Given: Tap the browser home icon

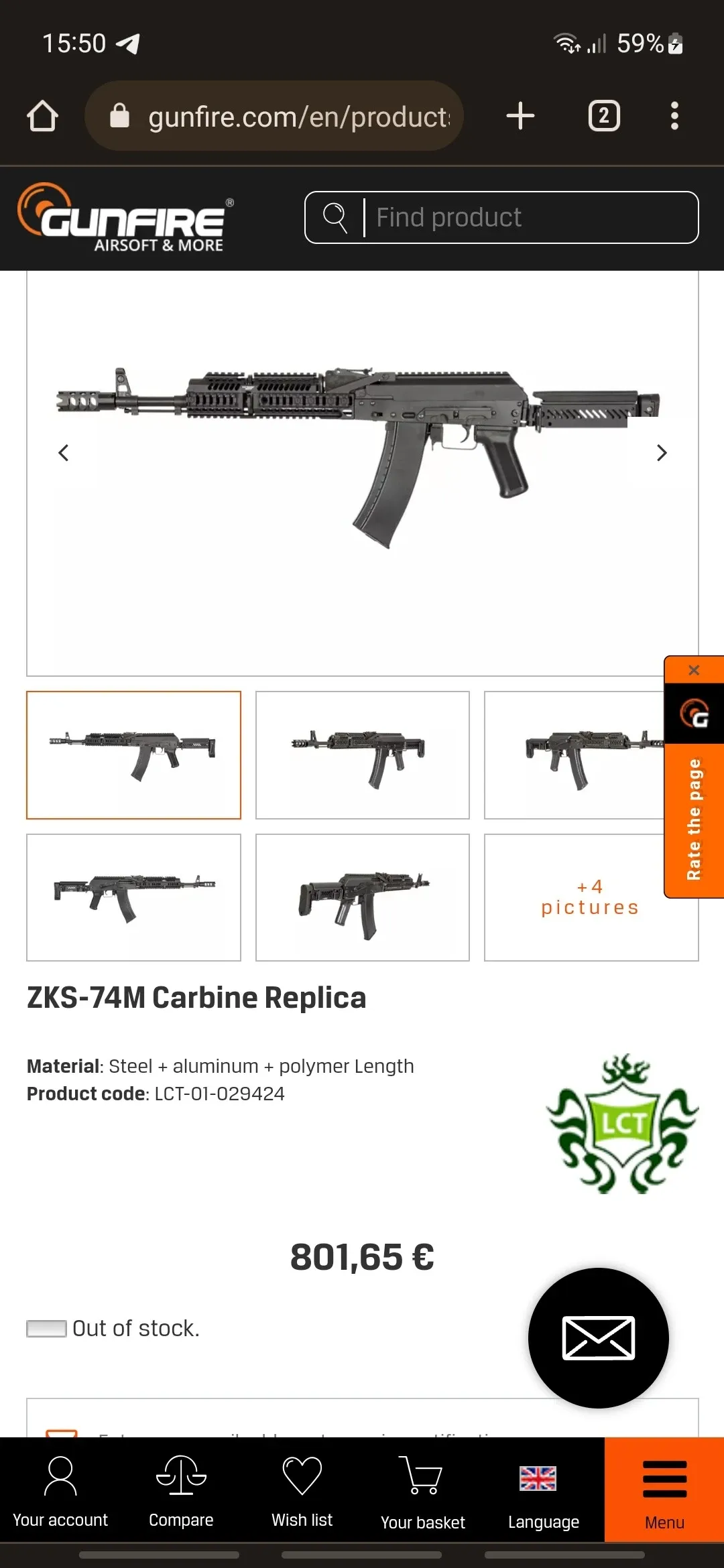Looking at the screenshot, I should pyautogui.click(x=42, y=116).
